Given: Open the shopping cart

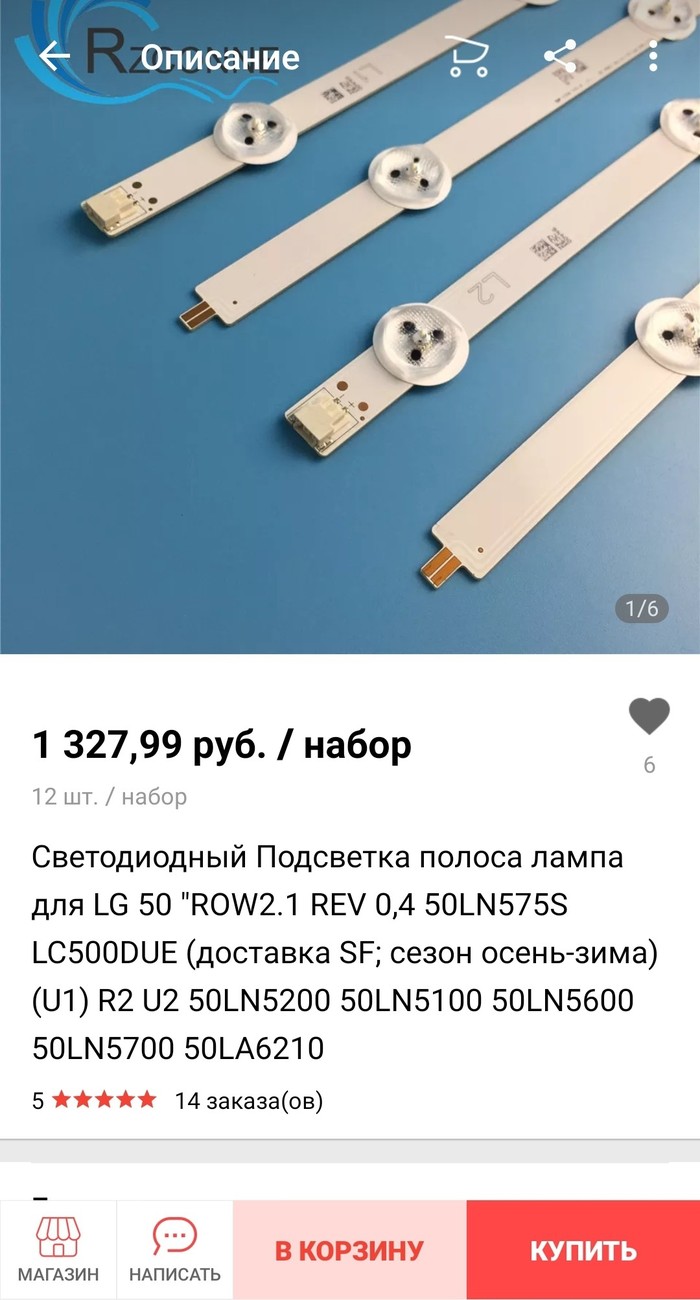Looking at the screenshot, I should (x=467, y=57).
